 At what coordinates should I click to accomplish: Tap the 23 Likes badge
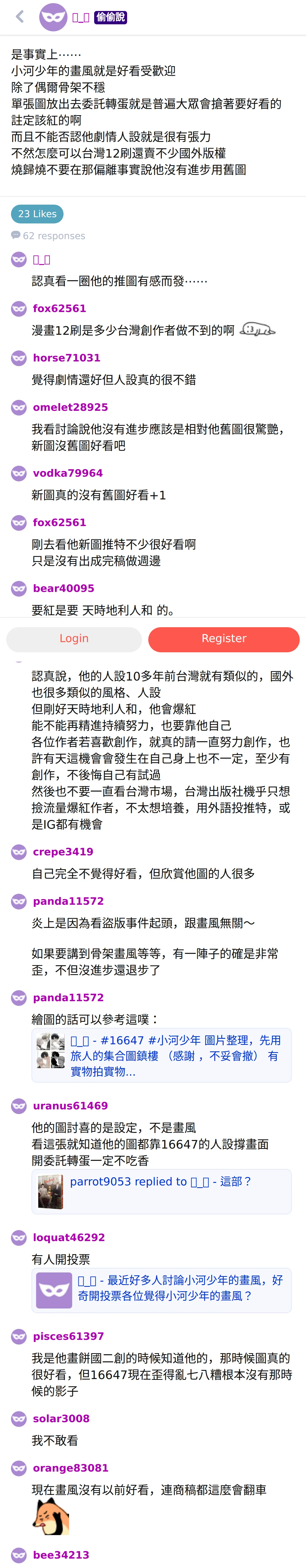[x=37, y=214]
